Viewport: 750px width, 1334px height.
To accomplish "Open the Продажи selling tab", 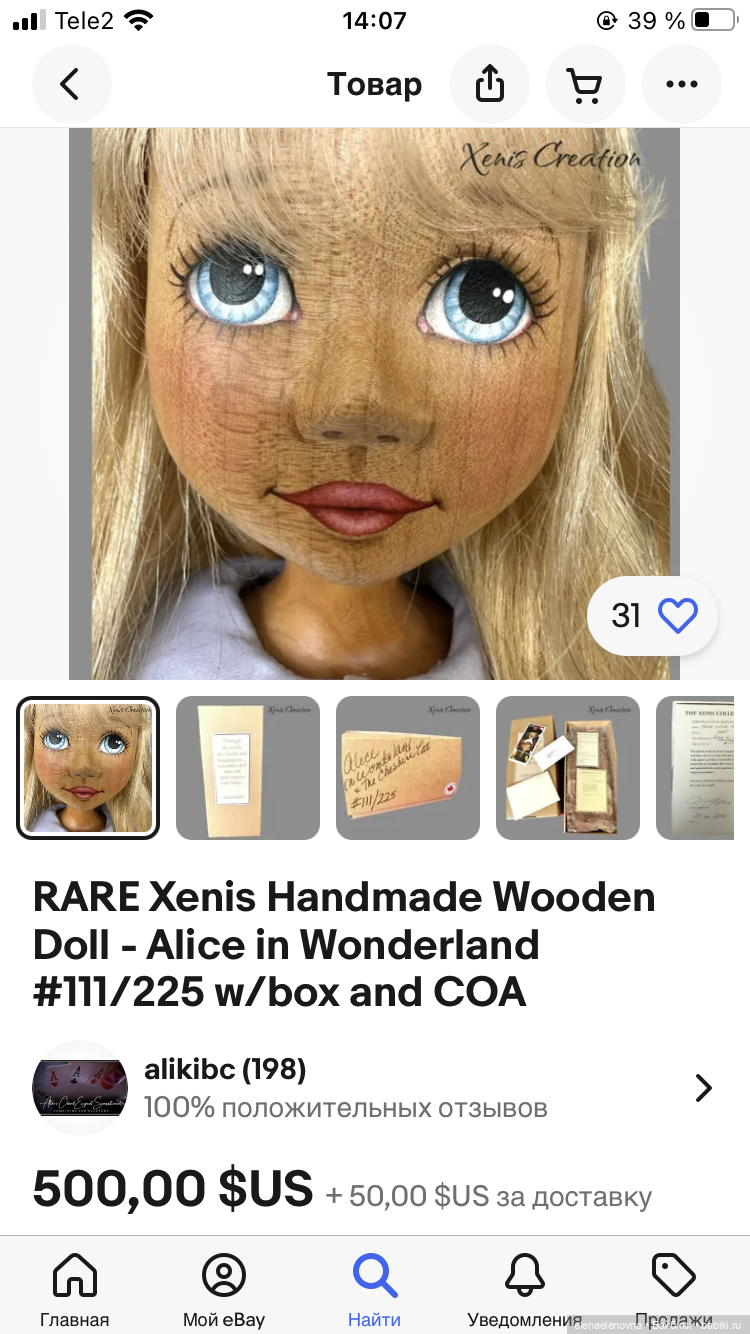I will pyautogui.click(x=674, y=1290).
